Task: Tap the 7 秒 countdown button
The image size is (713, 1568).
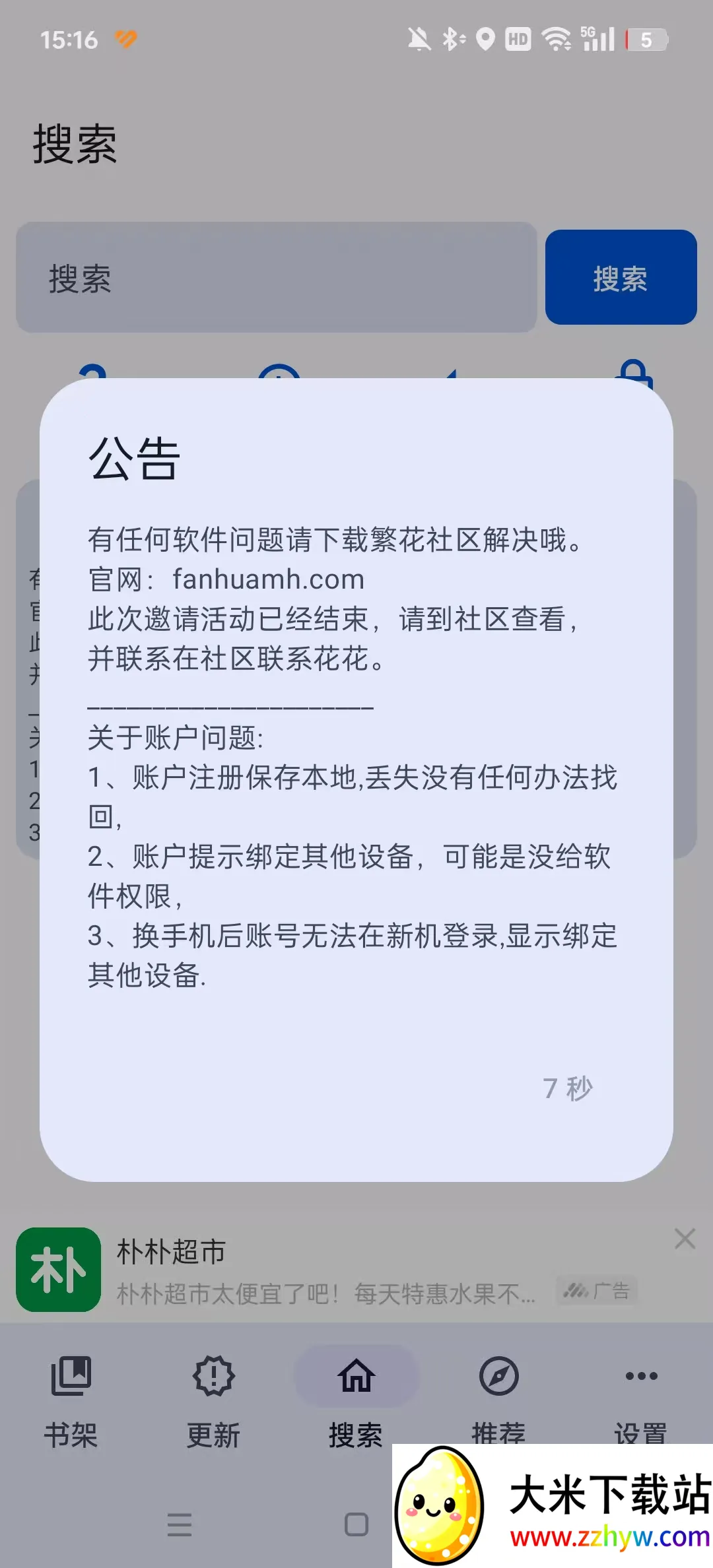Action: click(568, 1088)
